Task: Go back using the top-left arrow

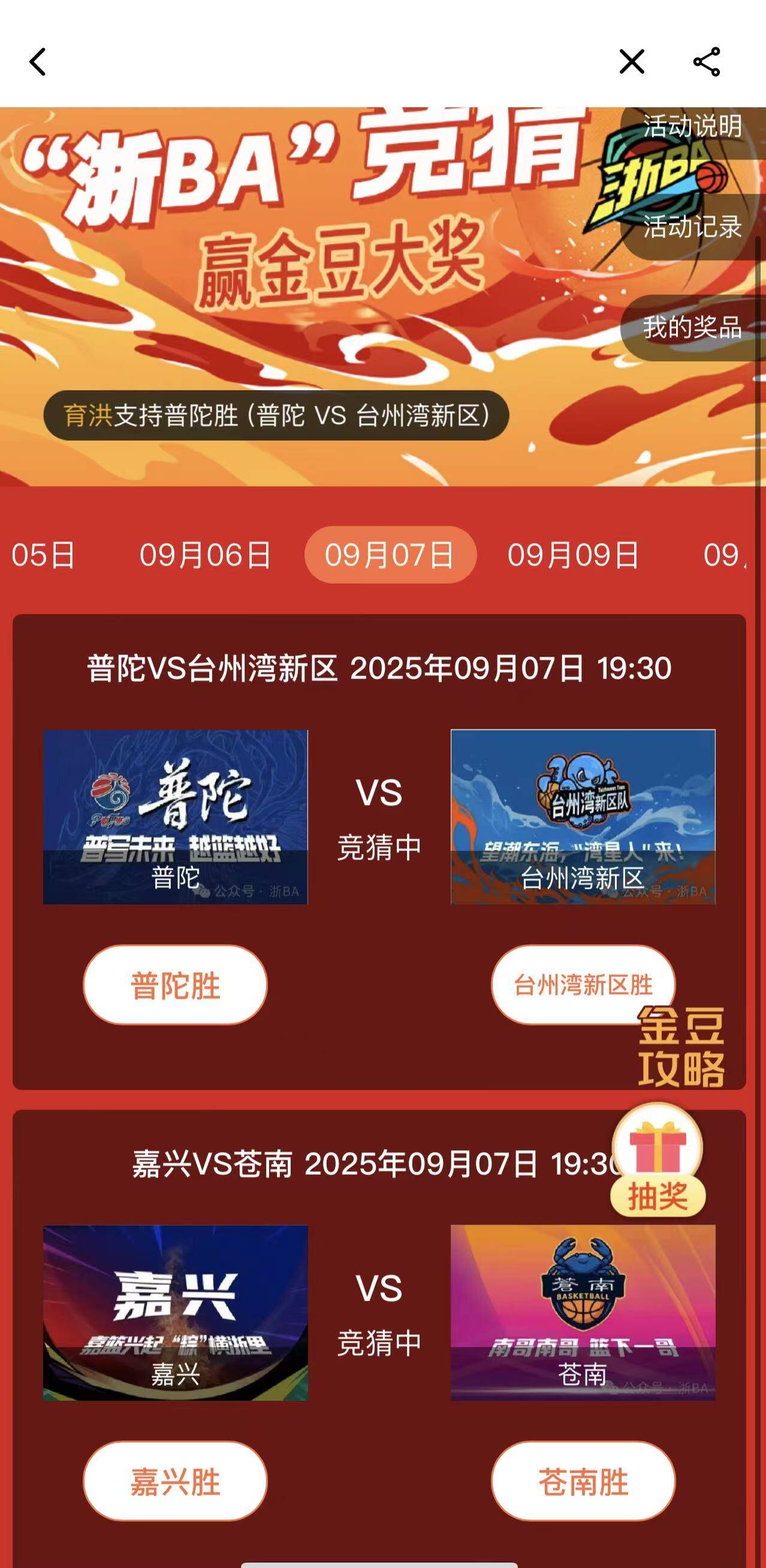Action: [x=38, y=62]
